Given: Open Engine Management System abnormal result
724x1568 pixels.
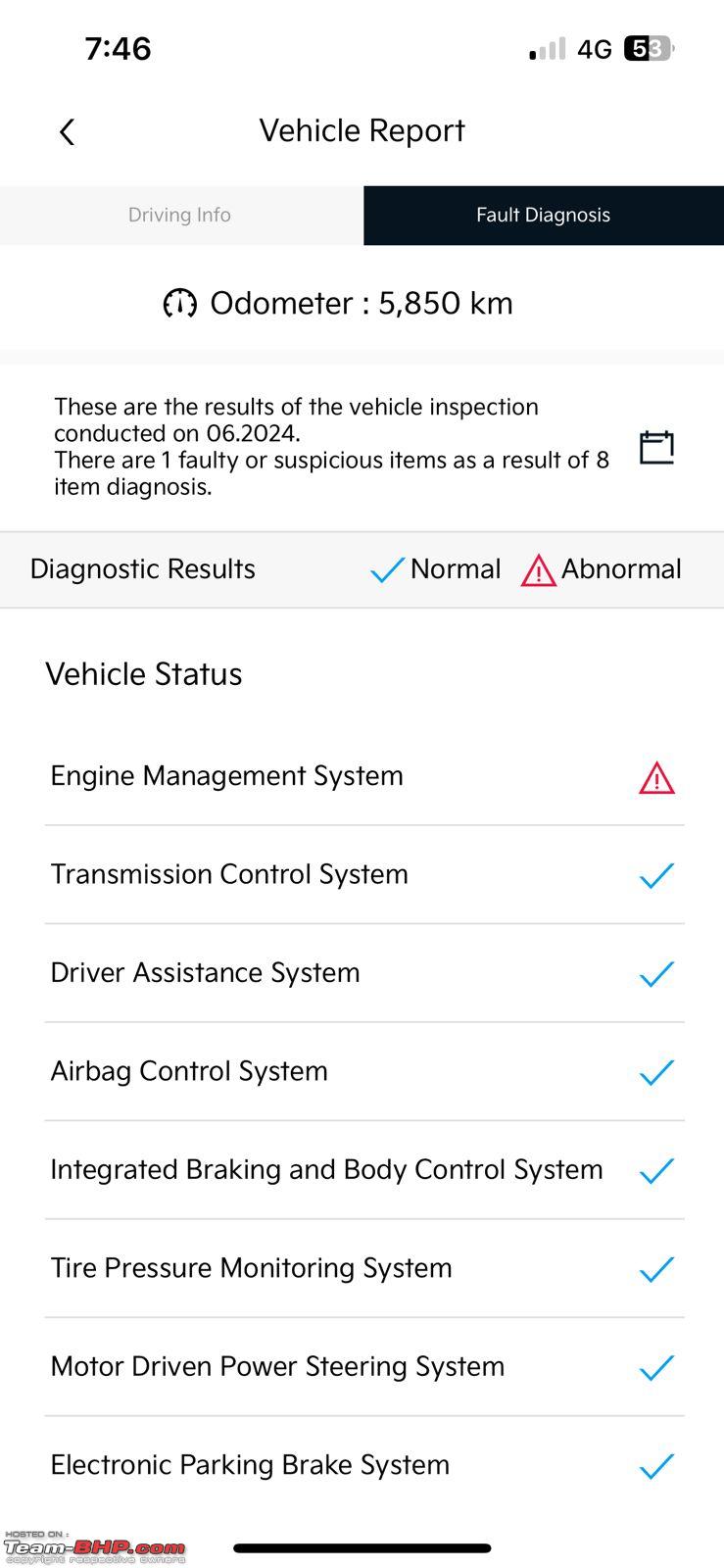Looking at the screenshot, I should click(364, 776).
